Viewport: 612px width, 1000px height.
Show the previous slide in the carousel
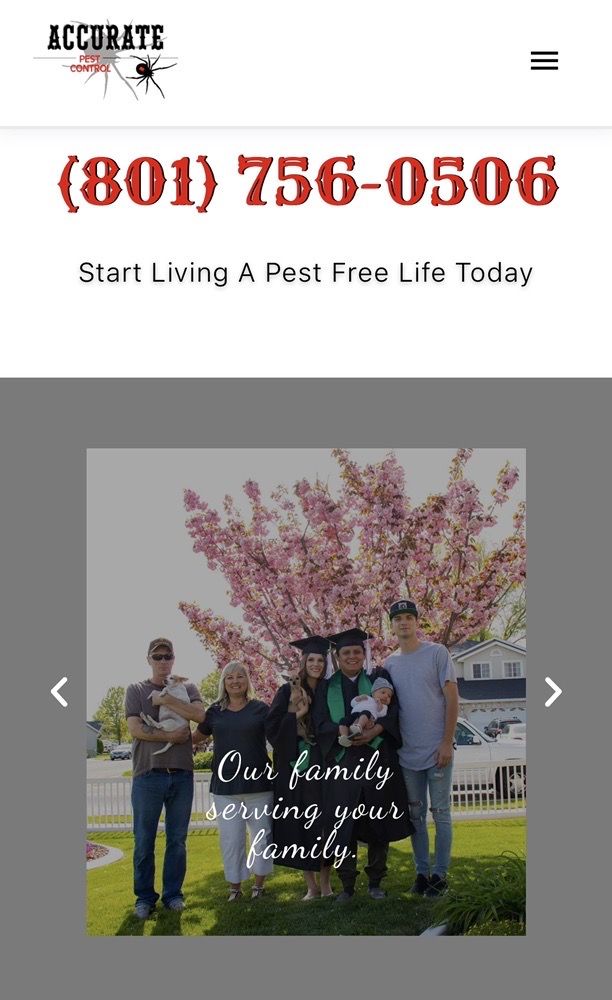(60, 692)
